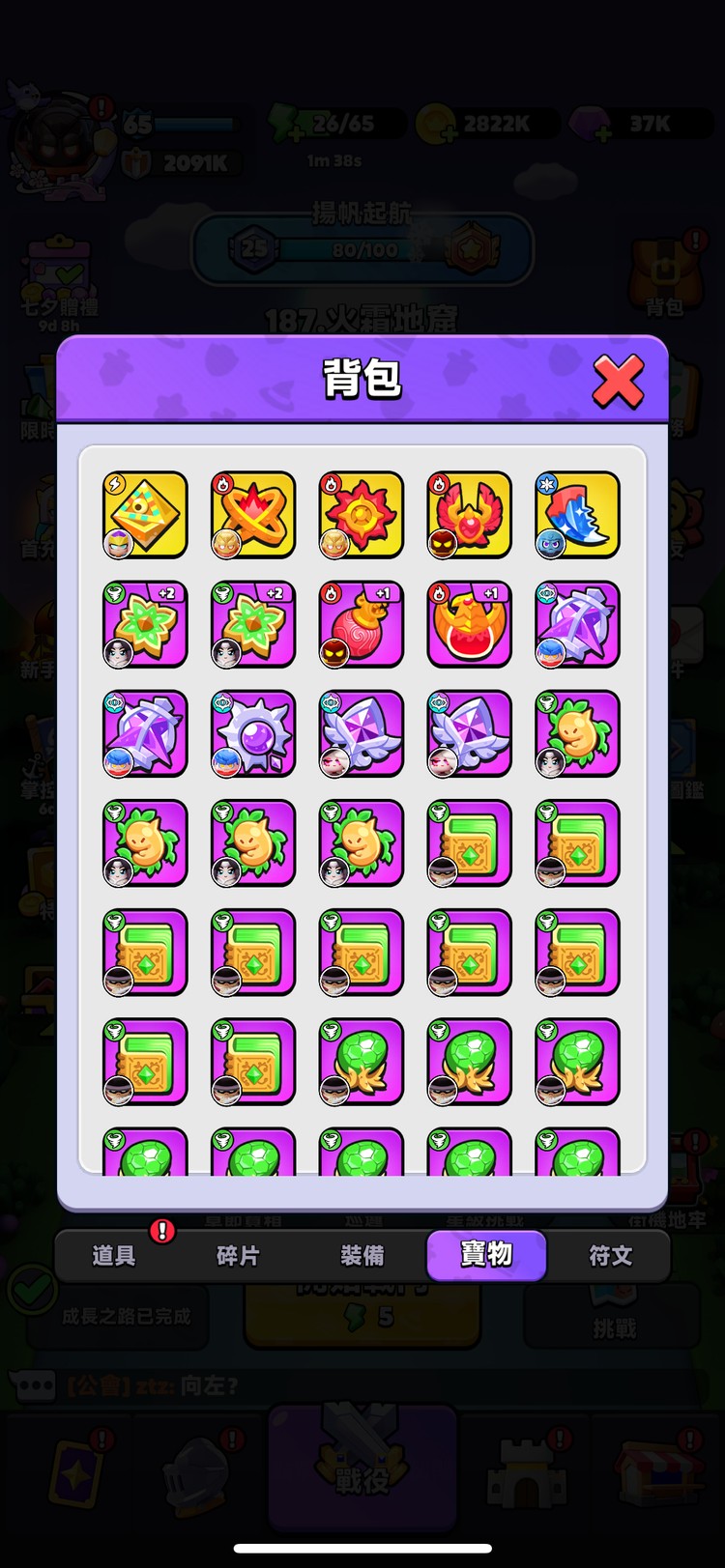Screen dimensions: 725x1568
Task: Switch to the 裝備 tab
Action: click(x=362, y=1256)
